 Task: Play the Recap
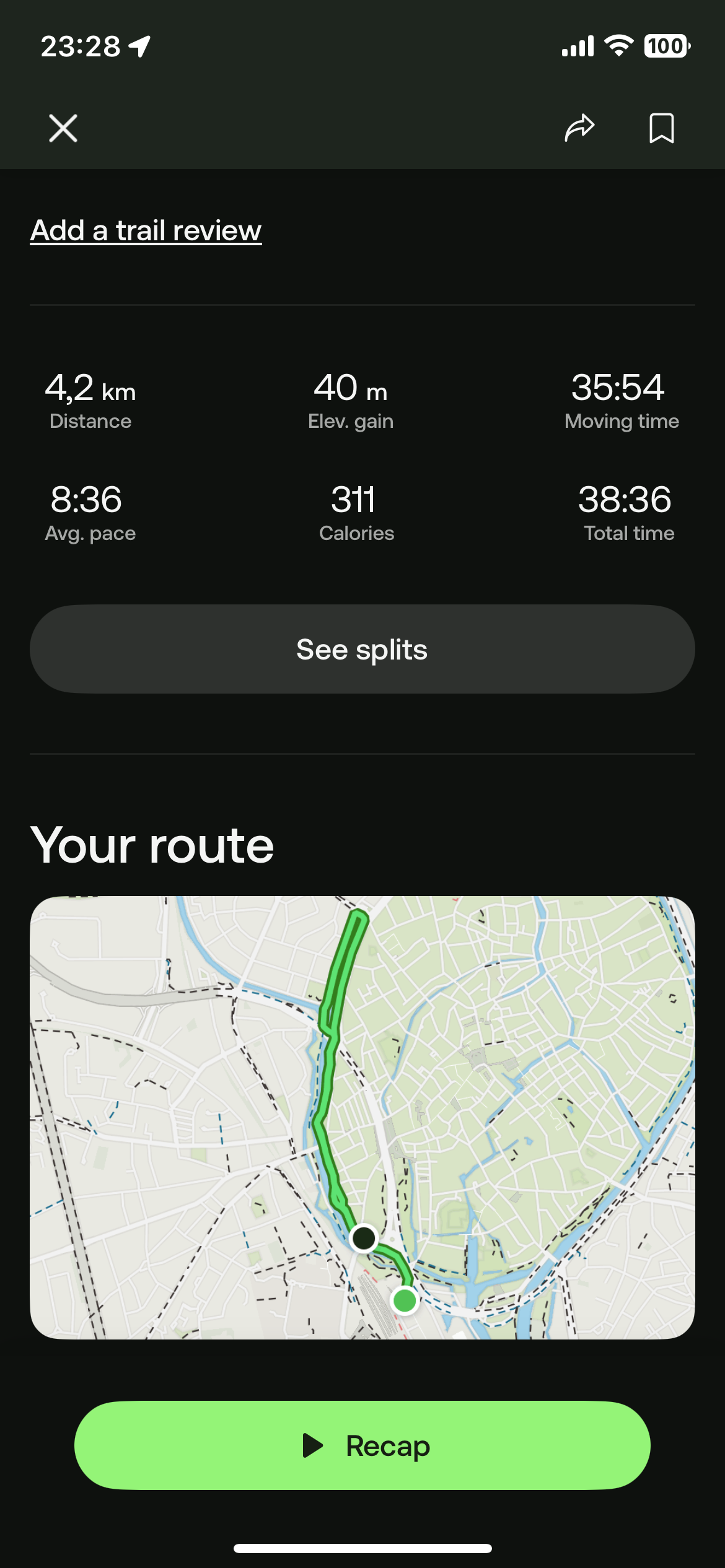(x=362, y=1445)
